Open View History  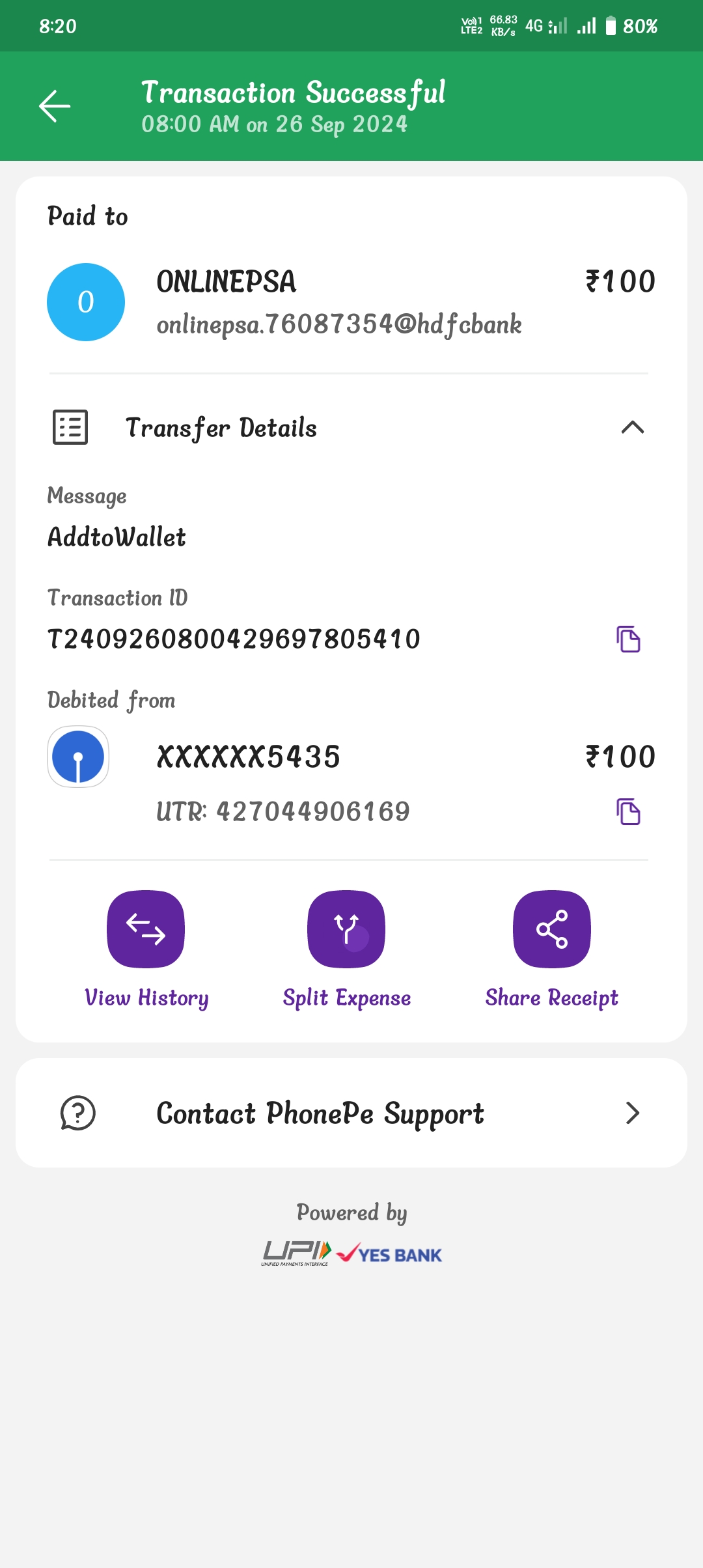tap(146, 929)
